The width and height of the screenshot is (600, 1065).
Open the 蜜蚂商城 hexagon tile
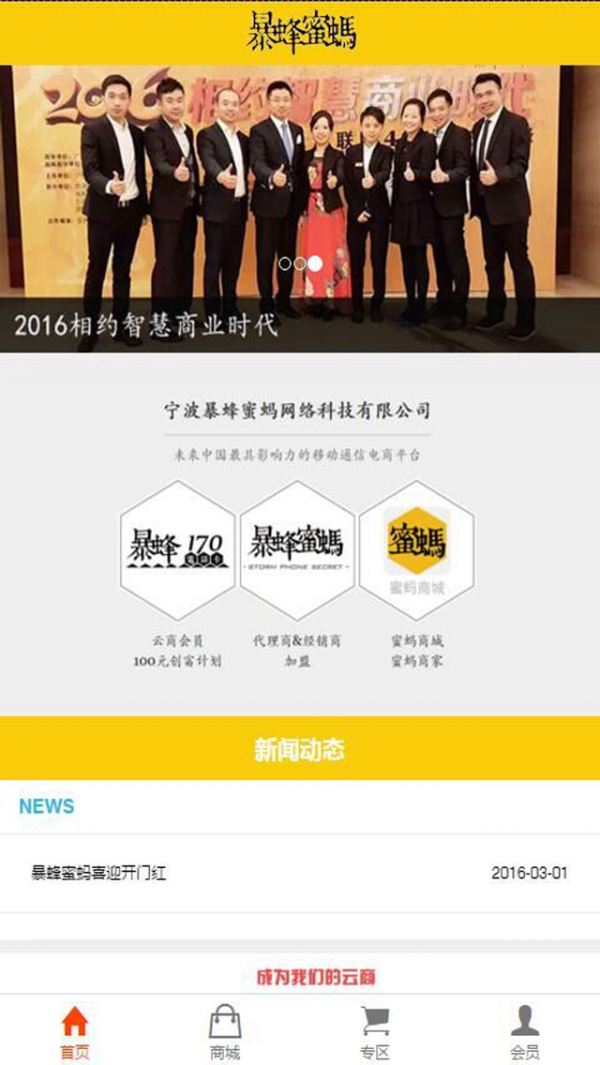(417, 550)
